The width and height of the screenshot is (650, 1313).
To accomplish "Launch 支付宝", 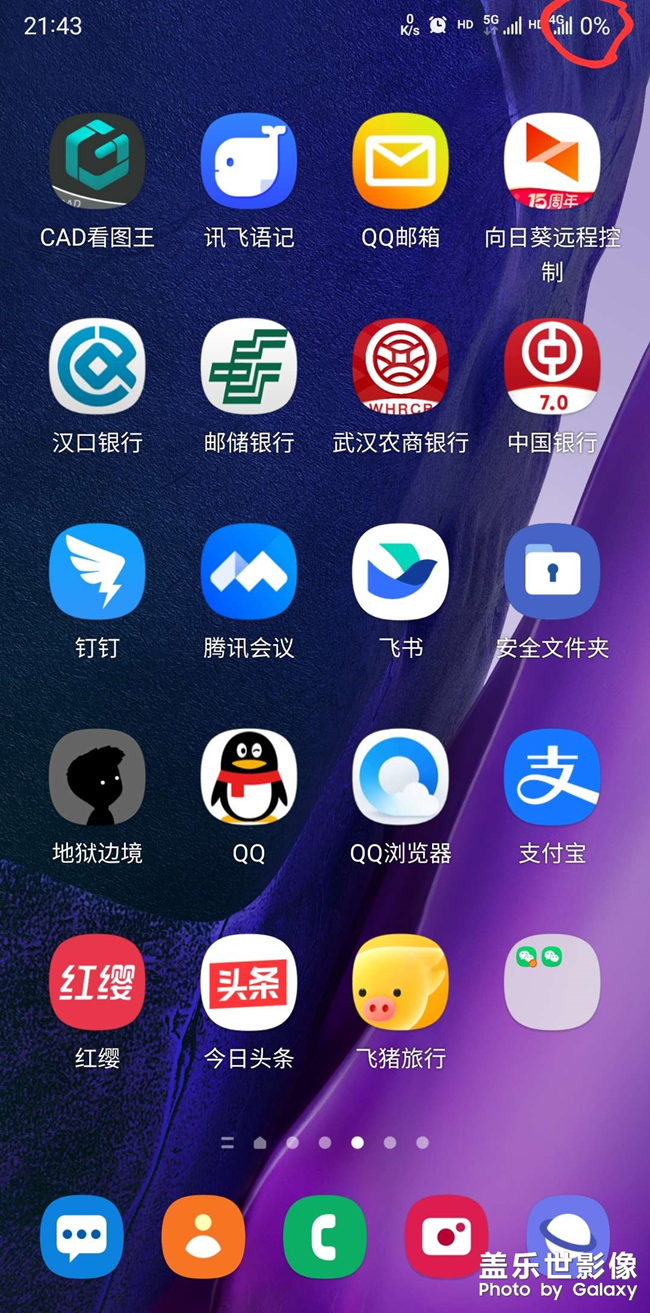I will click(x=552, y=777).
